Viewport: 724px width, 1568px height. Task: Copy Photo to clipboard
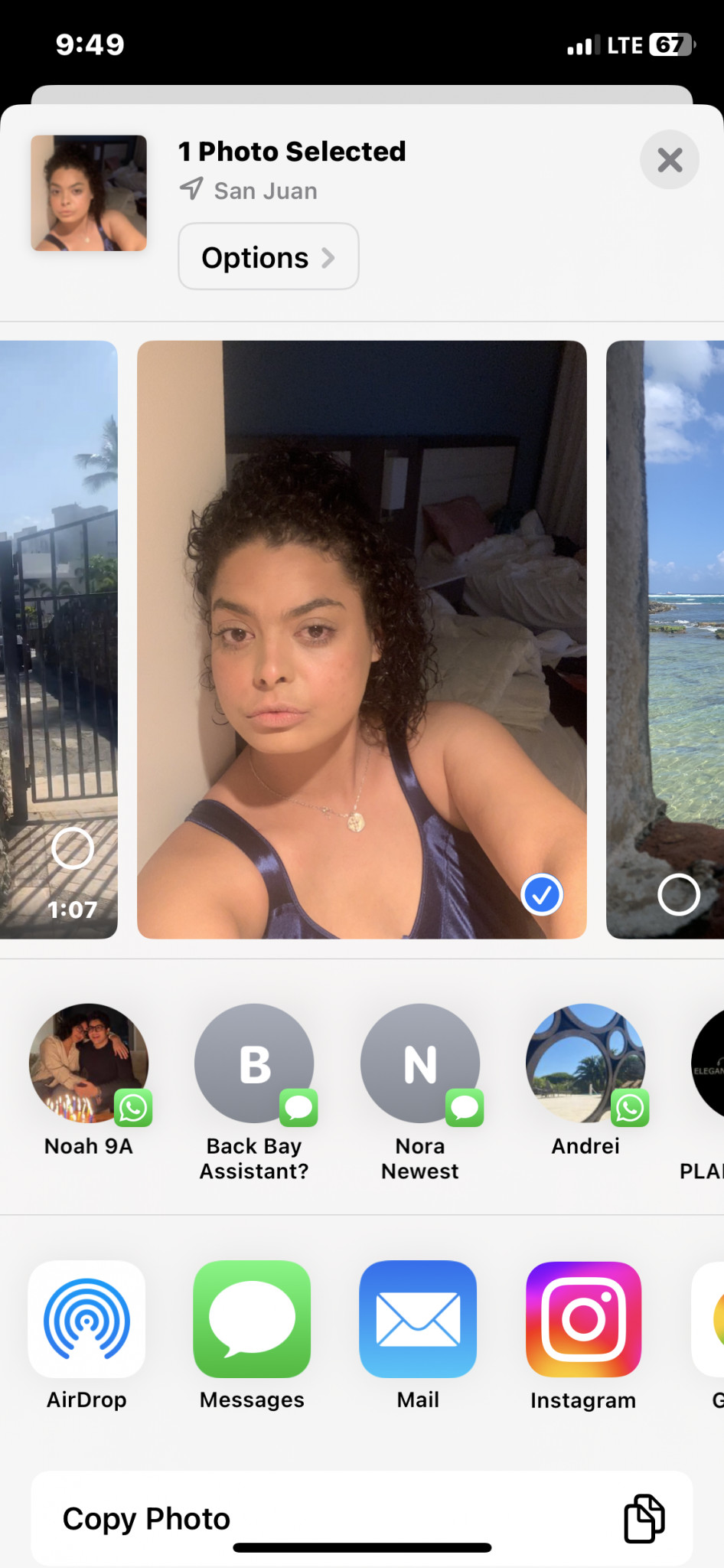coord(361,1517)
